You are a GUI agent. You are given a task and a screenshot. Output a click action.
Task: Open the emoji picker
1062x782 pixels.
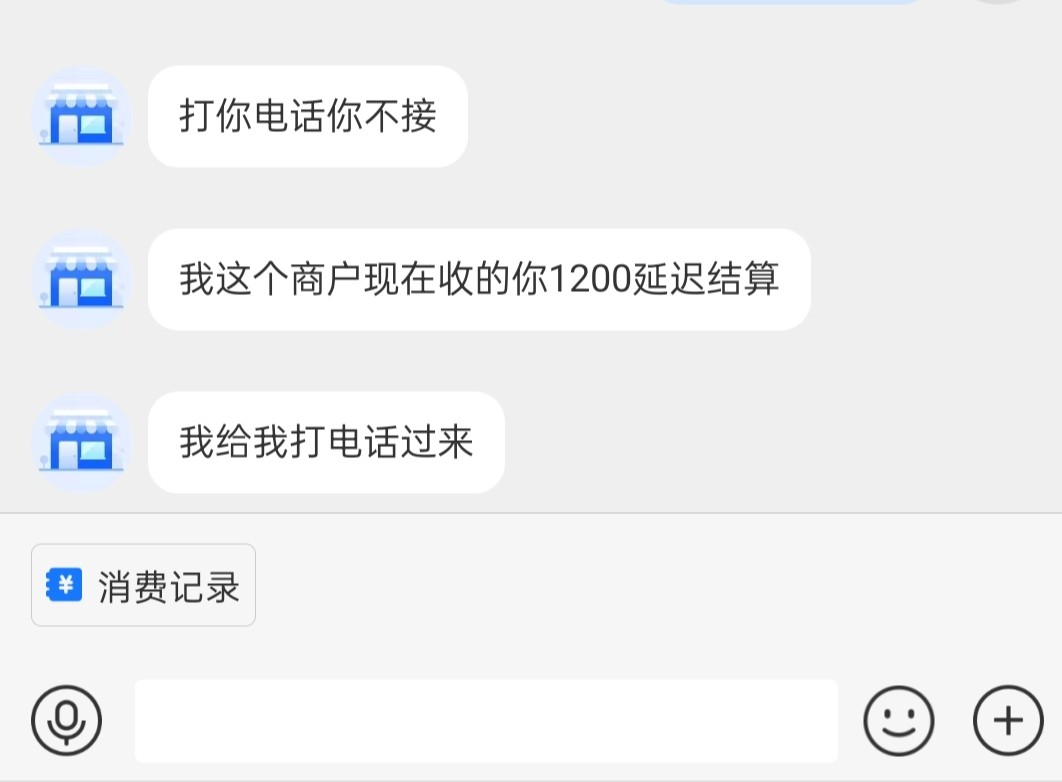898,720
